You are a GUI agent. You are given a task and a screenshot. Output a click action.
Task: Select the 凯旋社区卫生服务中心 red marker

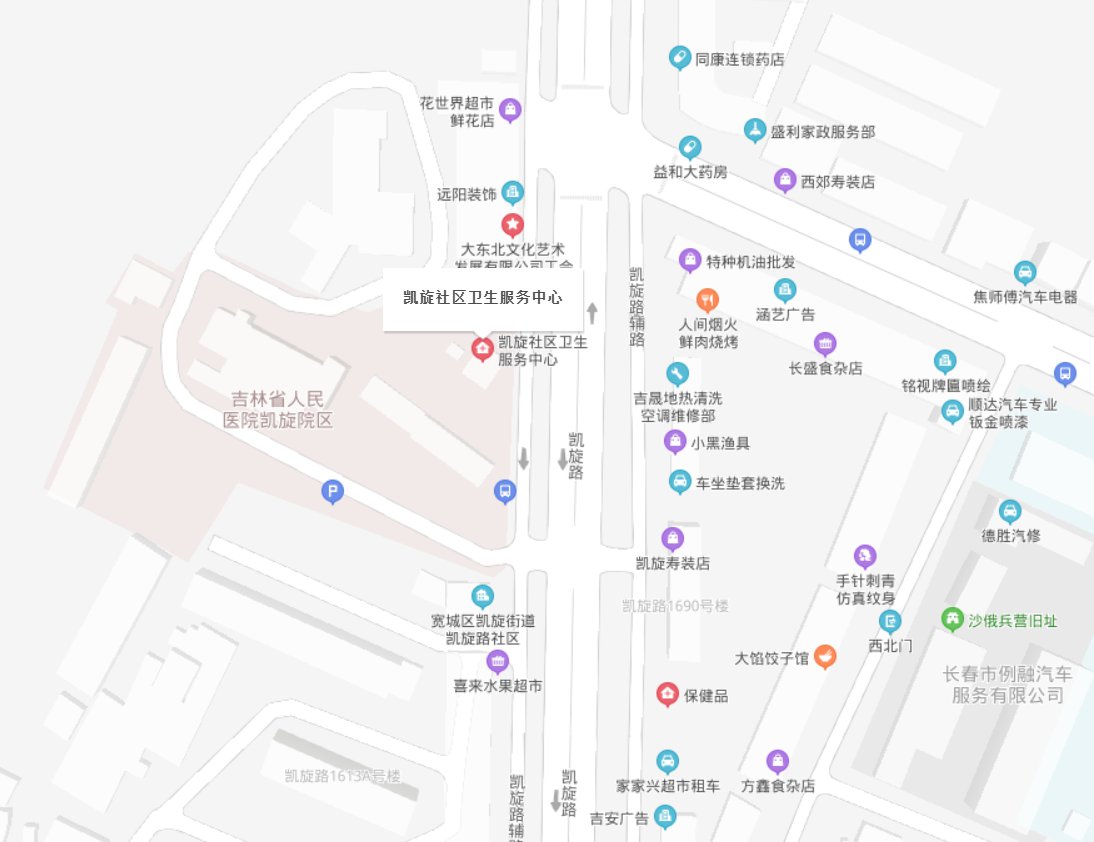[x=482, y=348]
